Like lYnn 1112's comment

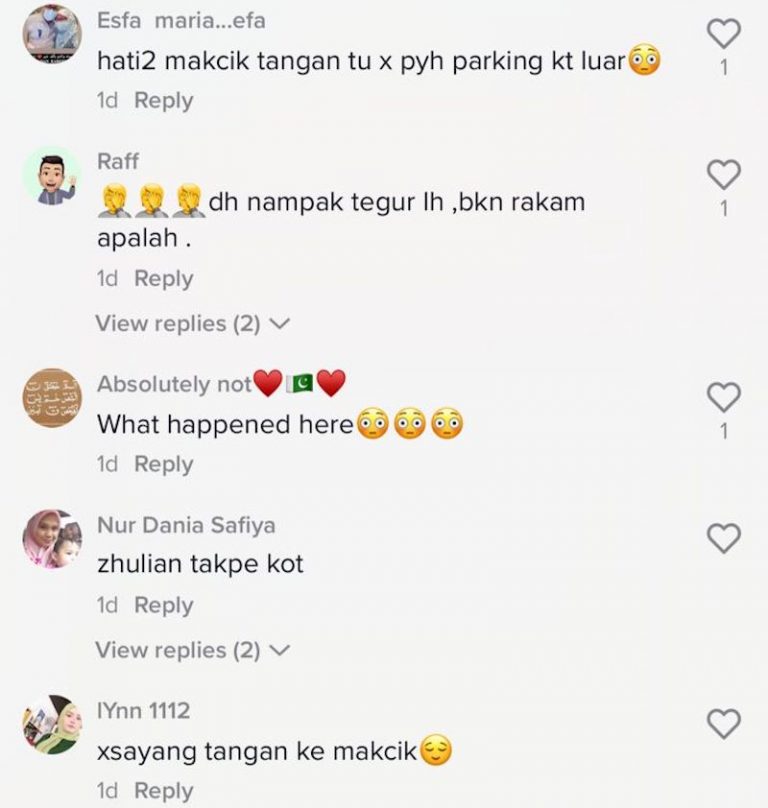724,723
